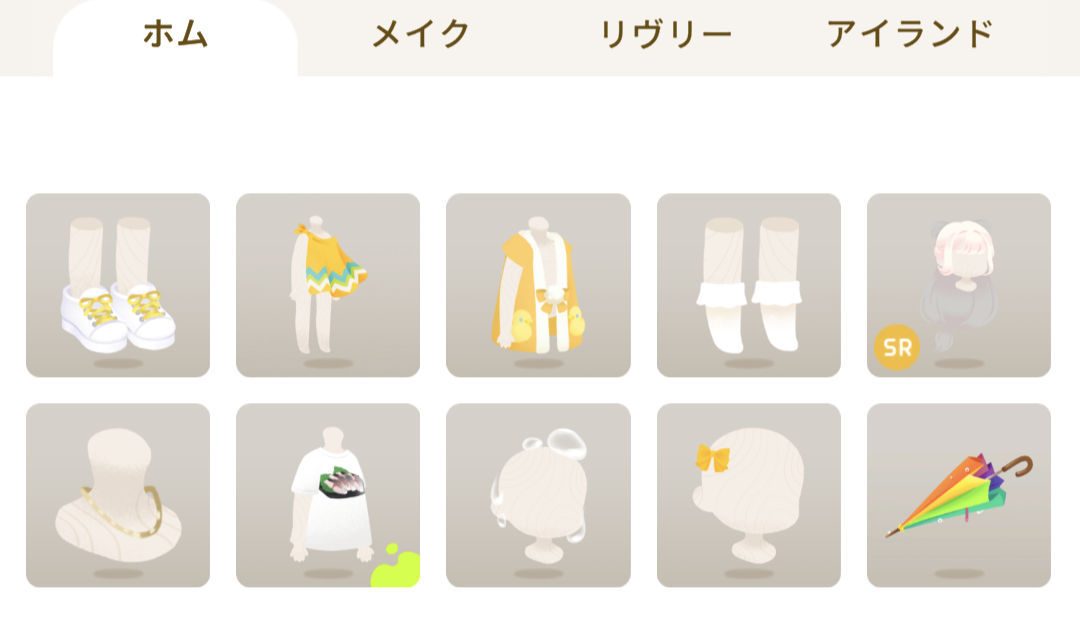
Task: Select the white sushi print T-shirt
Action: (328, 495)
